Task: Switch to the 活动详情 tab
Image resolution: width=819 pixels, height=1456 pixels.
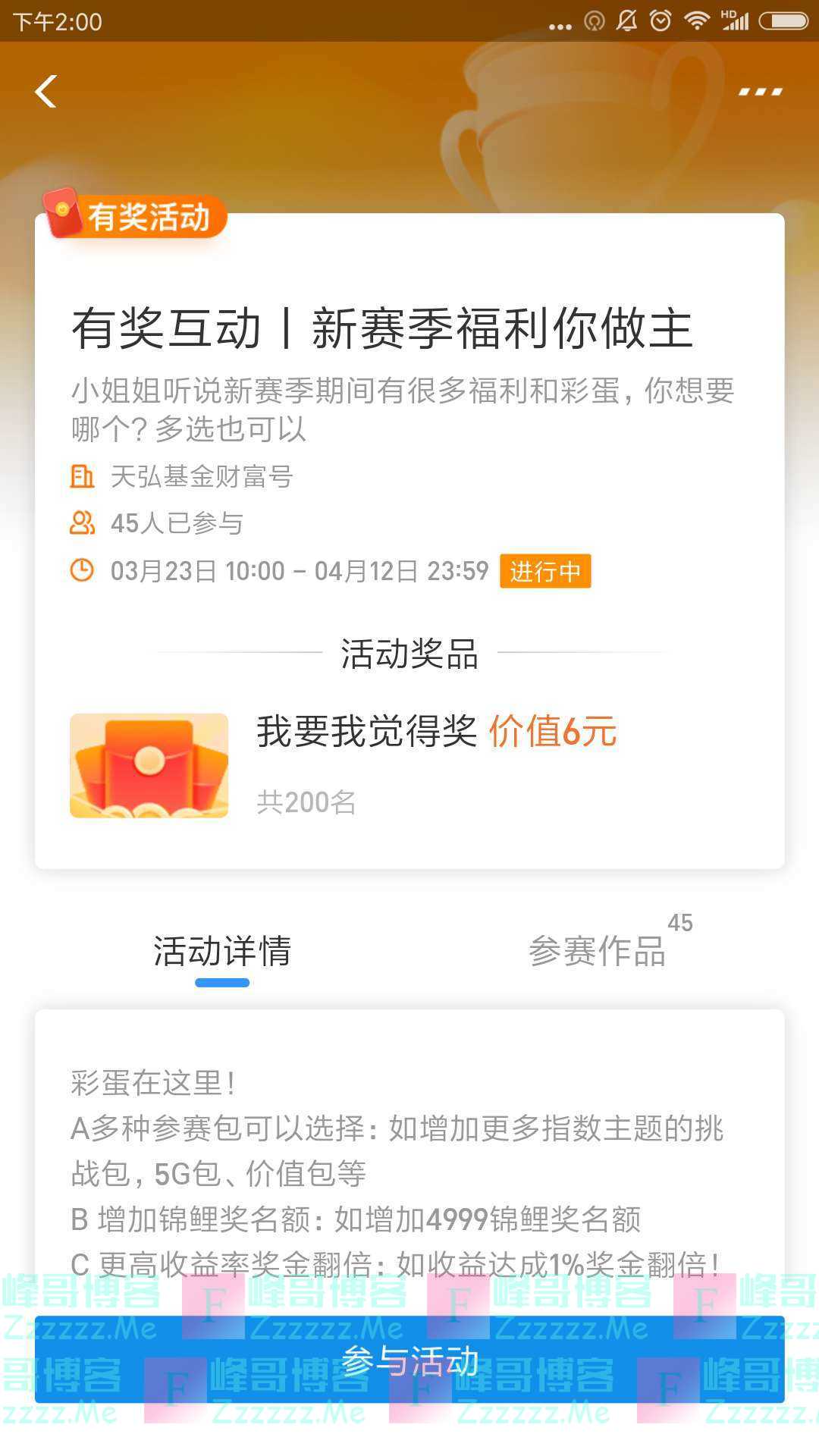Action: [223, 952]
